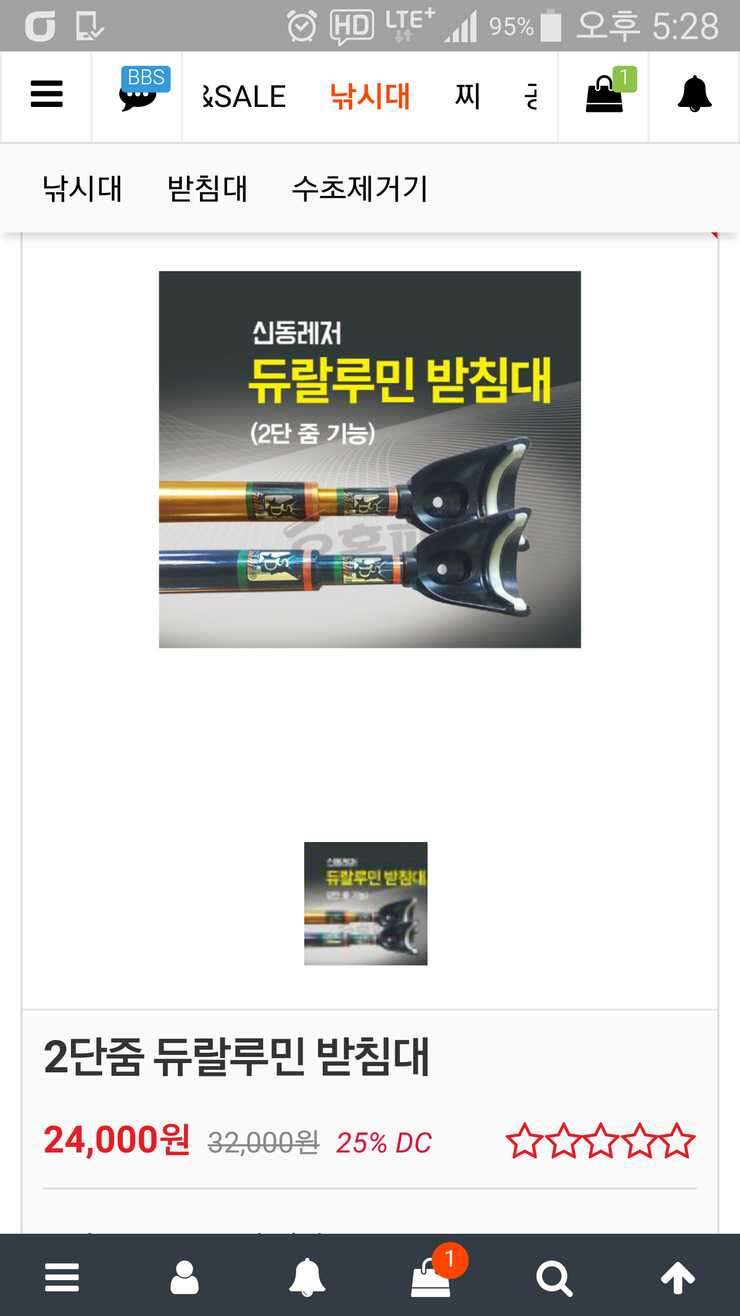Jump back to top with arrow
740x1316 pixels.
(x=678, y=1277)
